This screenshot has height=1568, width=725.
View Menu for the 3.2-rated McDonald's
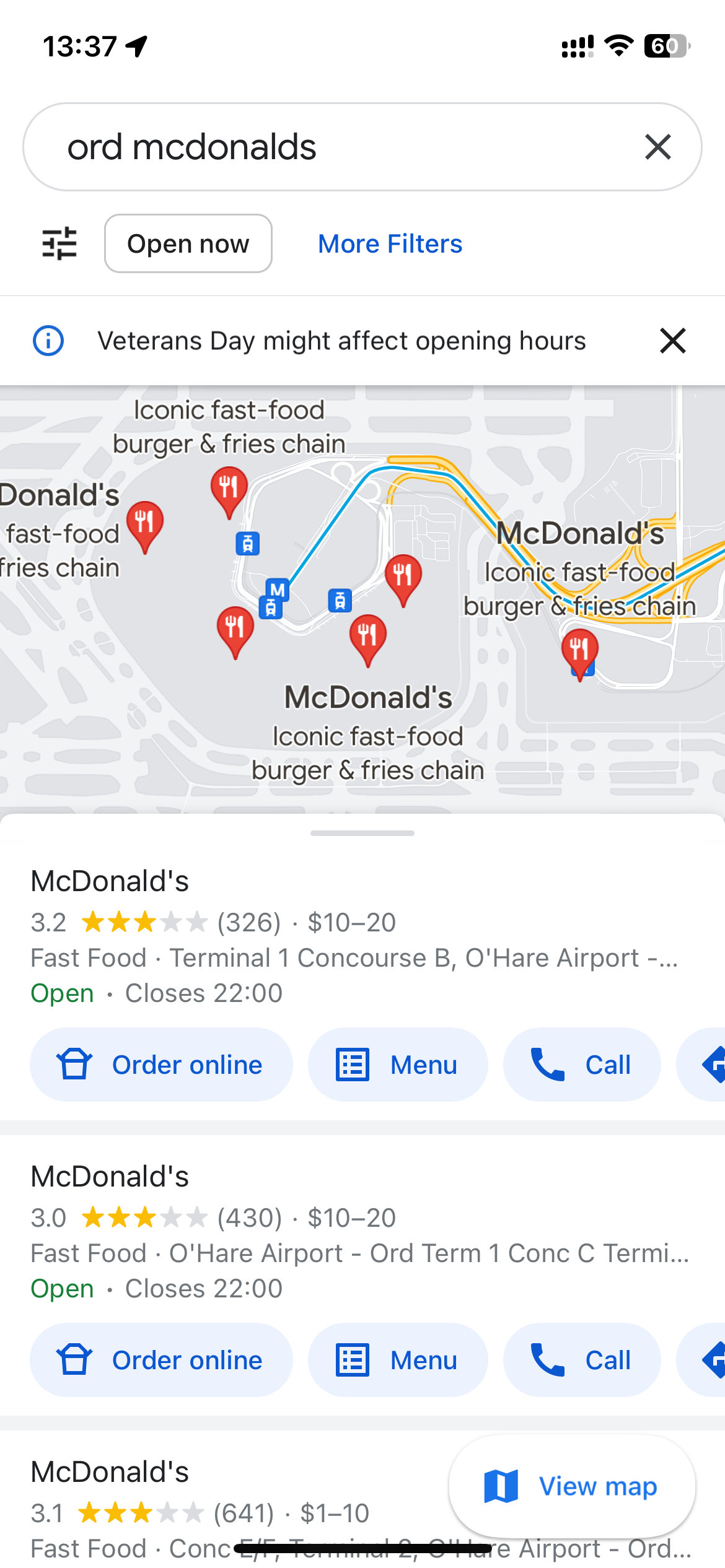point(398,1065)
